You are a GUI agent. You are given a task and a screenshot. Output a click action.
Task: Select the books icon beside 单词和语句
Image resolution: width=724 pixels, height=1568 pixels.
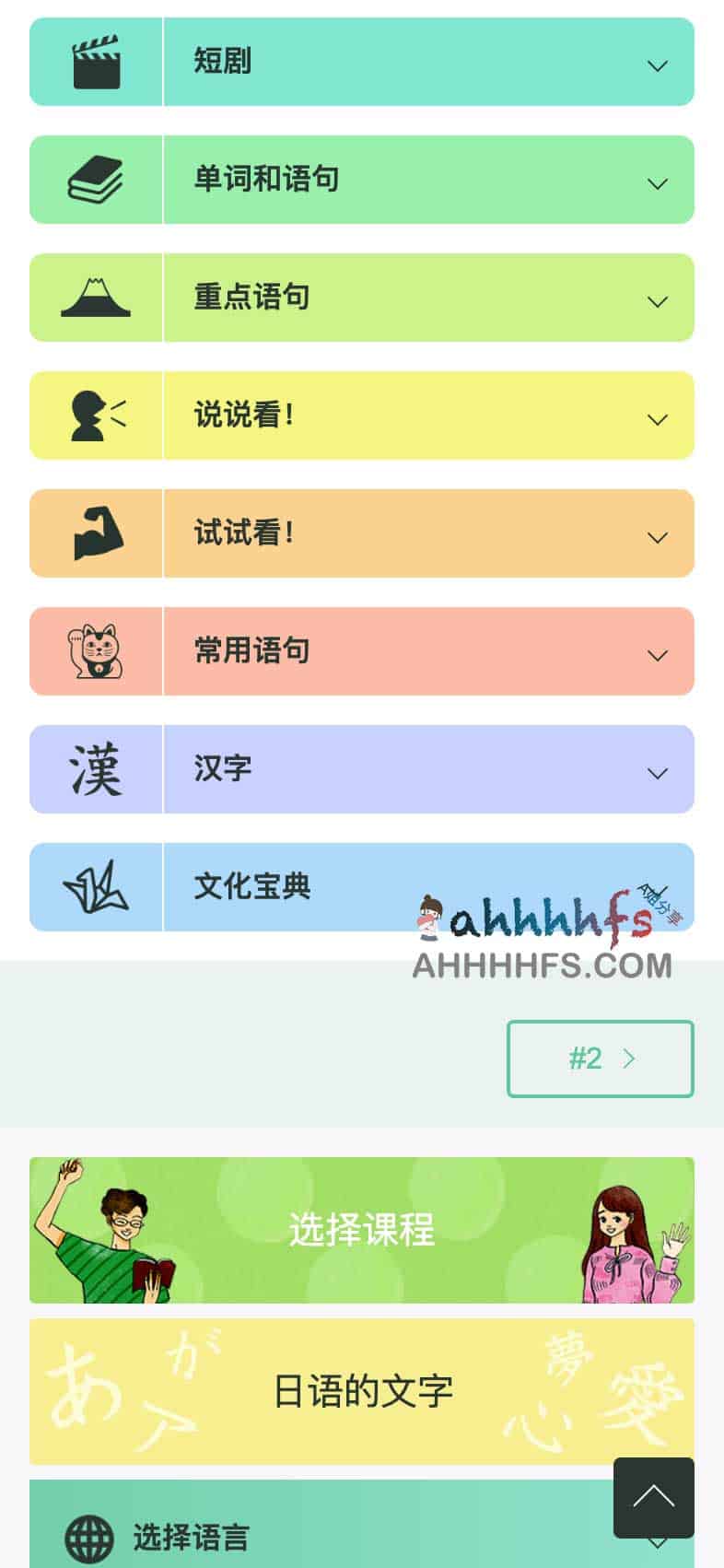pos(97,179)
